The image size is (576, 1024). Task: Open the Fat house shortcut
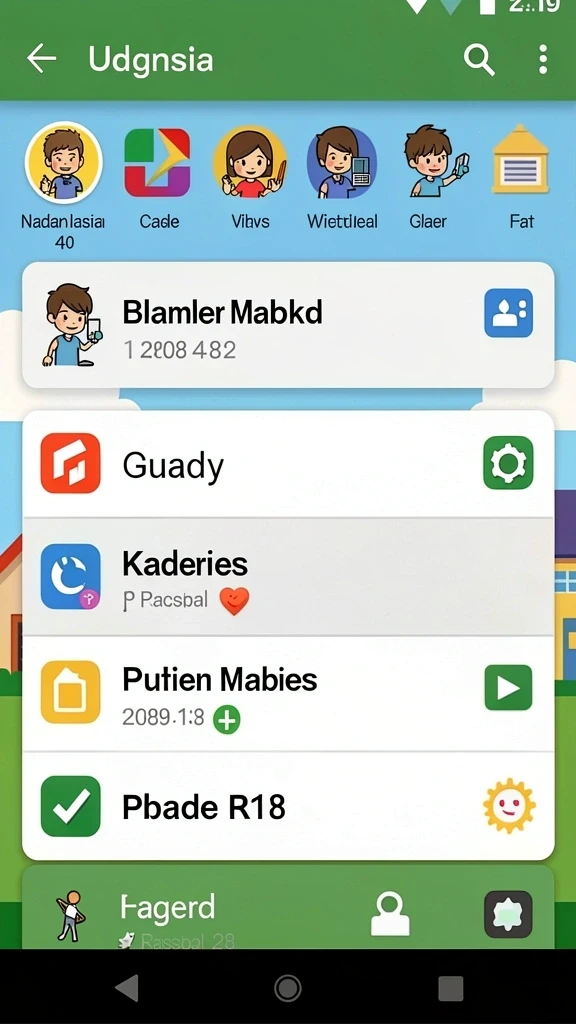(520, 159)
